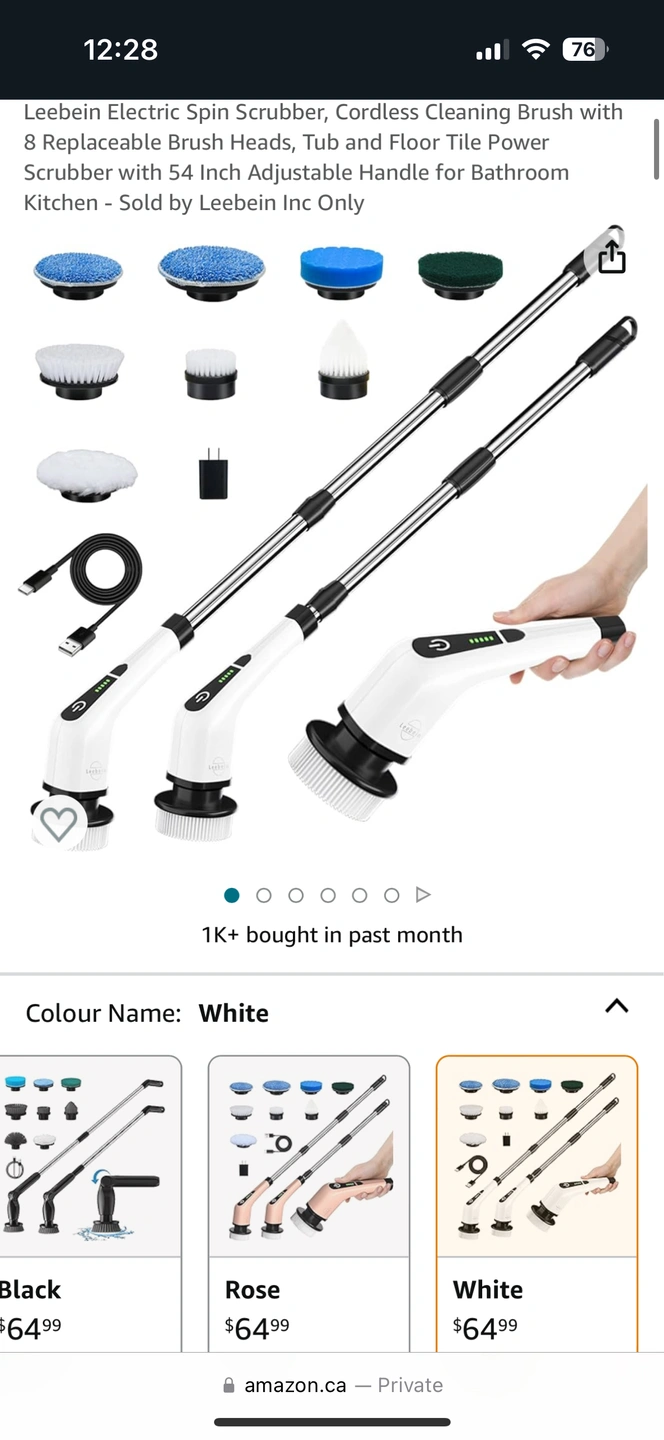Collapse the Colour Name section
This screenshot has height=1440, width=664.
coord(616,1007)
